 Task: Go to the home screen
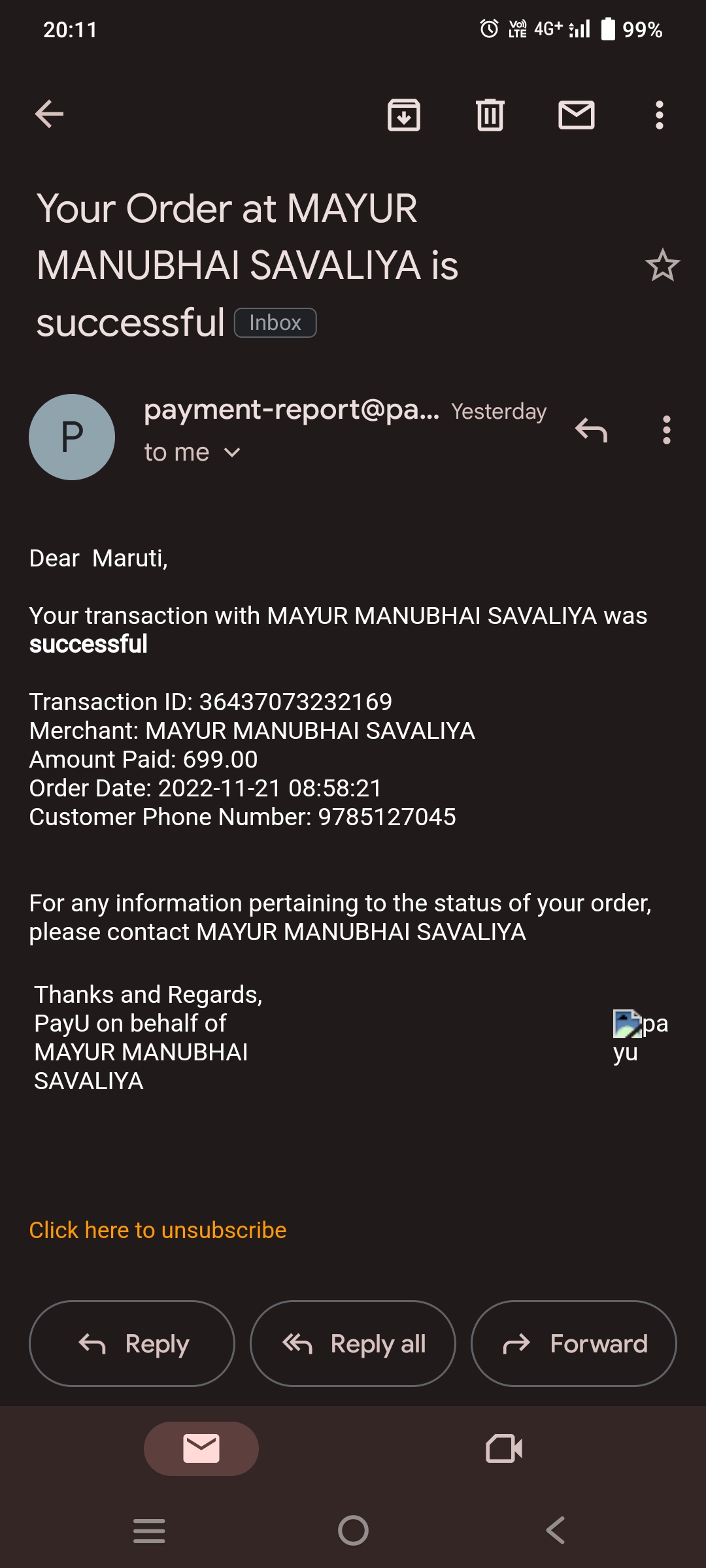pos(353,1530)
